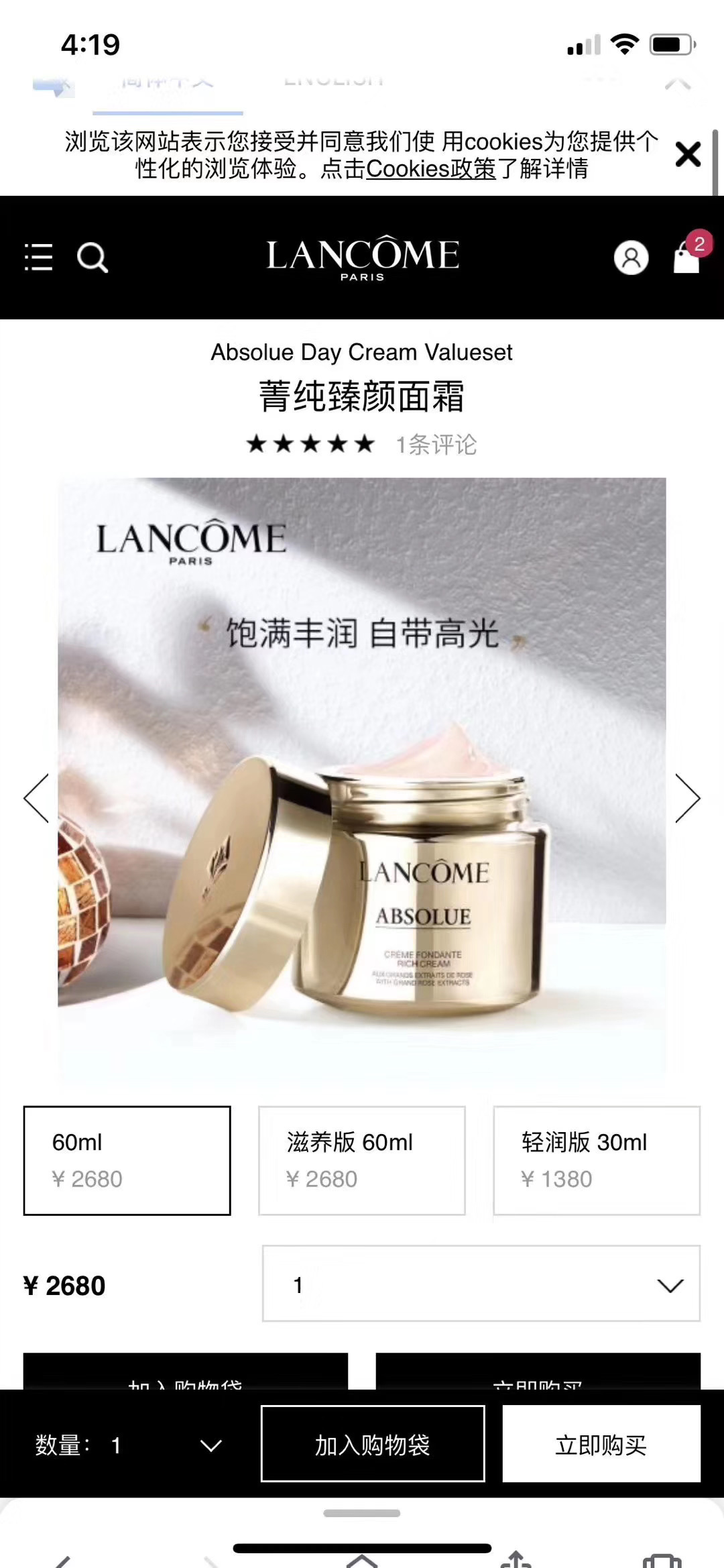Open the shopping bag with 2 items
724x1568 pixels.
coord(687,256)
